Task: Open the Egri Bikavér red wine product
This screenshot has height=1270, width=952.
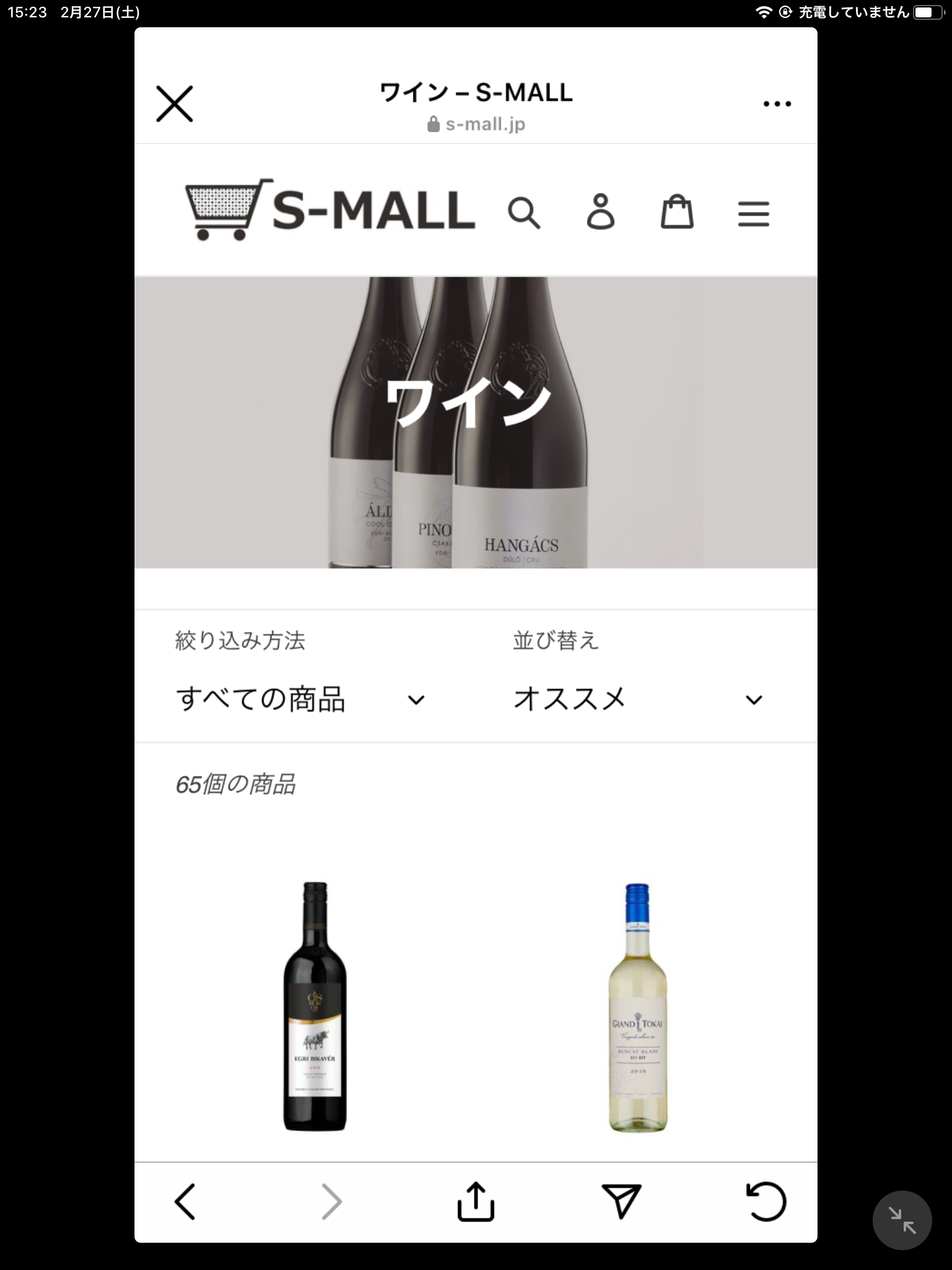Action: pyautogui.click(x=315, y=1006)
